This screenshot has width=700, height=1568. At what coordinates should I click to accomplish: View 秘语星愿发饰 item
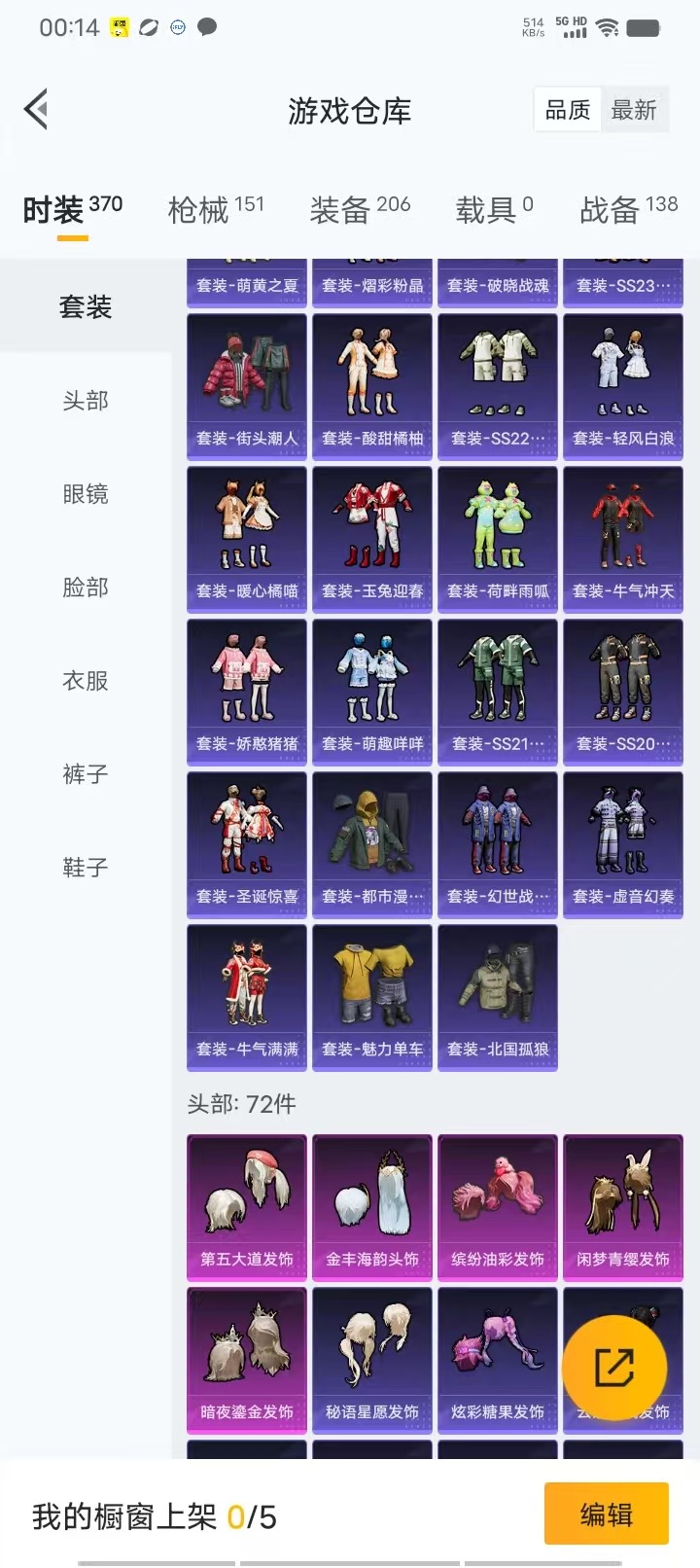(x=372, y=1359)
